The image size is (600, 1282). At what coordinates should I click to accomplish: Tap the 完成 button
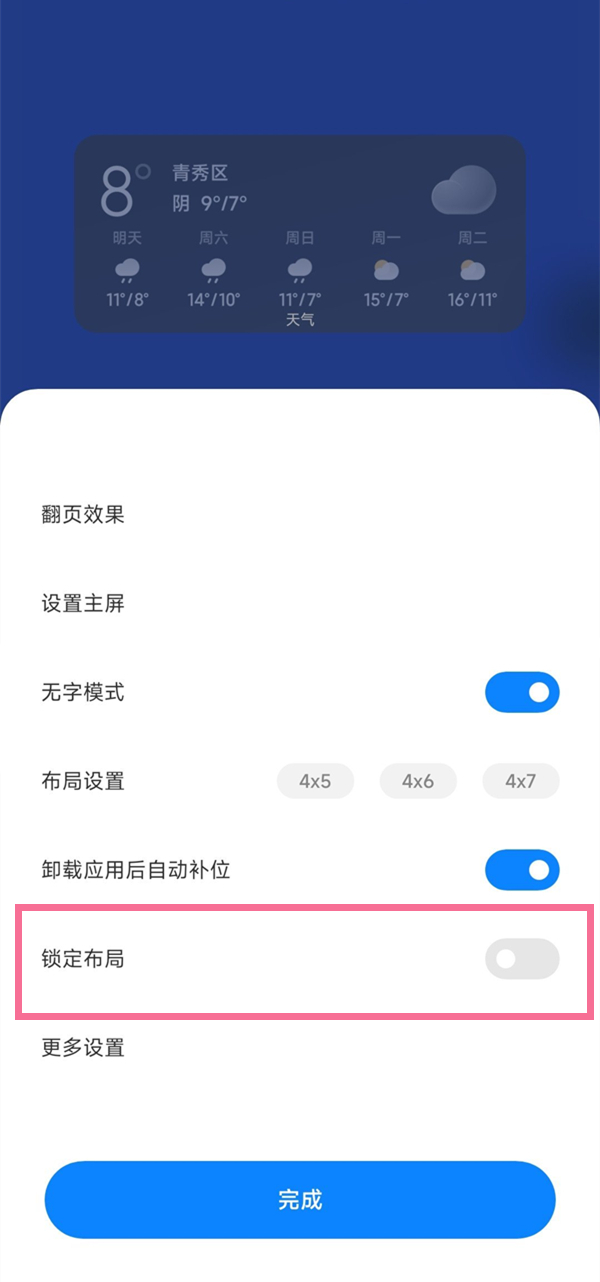pyautogui.click(x=300, y=1200)
